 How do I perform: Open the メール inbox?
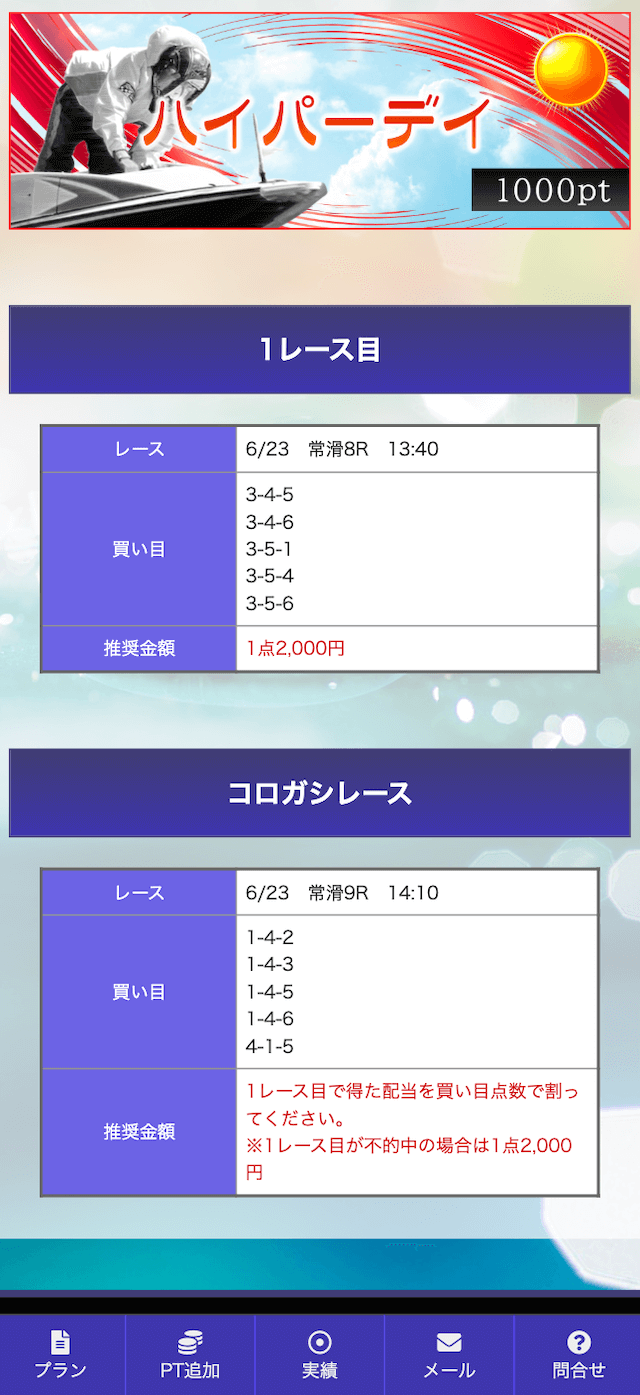449,1355
